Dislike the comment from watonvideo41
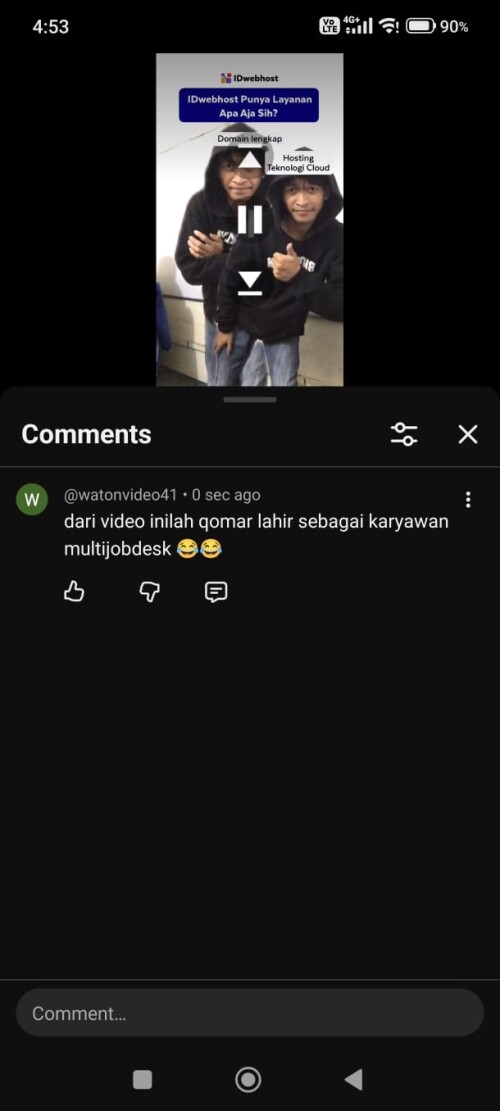500x1111 pixels. 149,592
